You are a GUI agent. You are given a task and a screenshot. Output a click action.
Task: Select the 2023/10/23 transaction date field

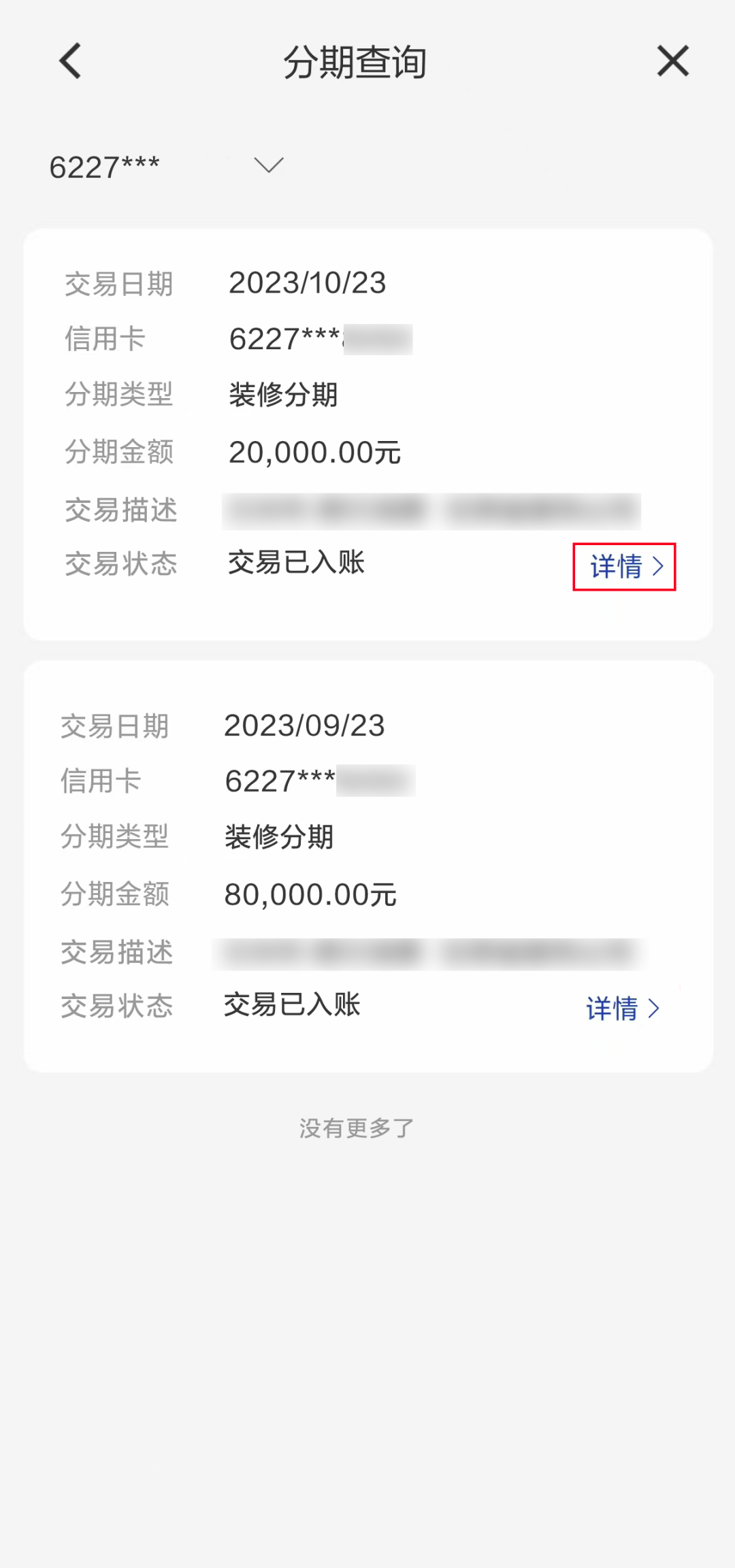click(x=306, y=282)
